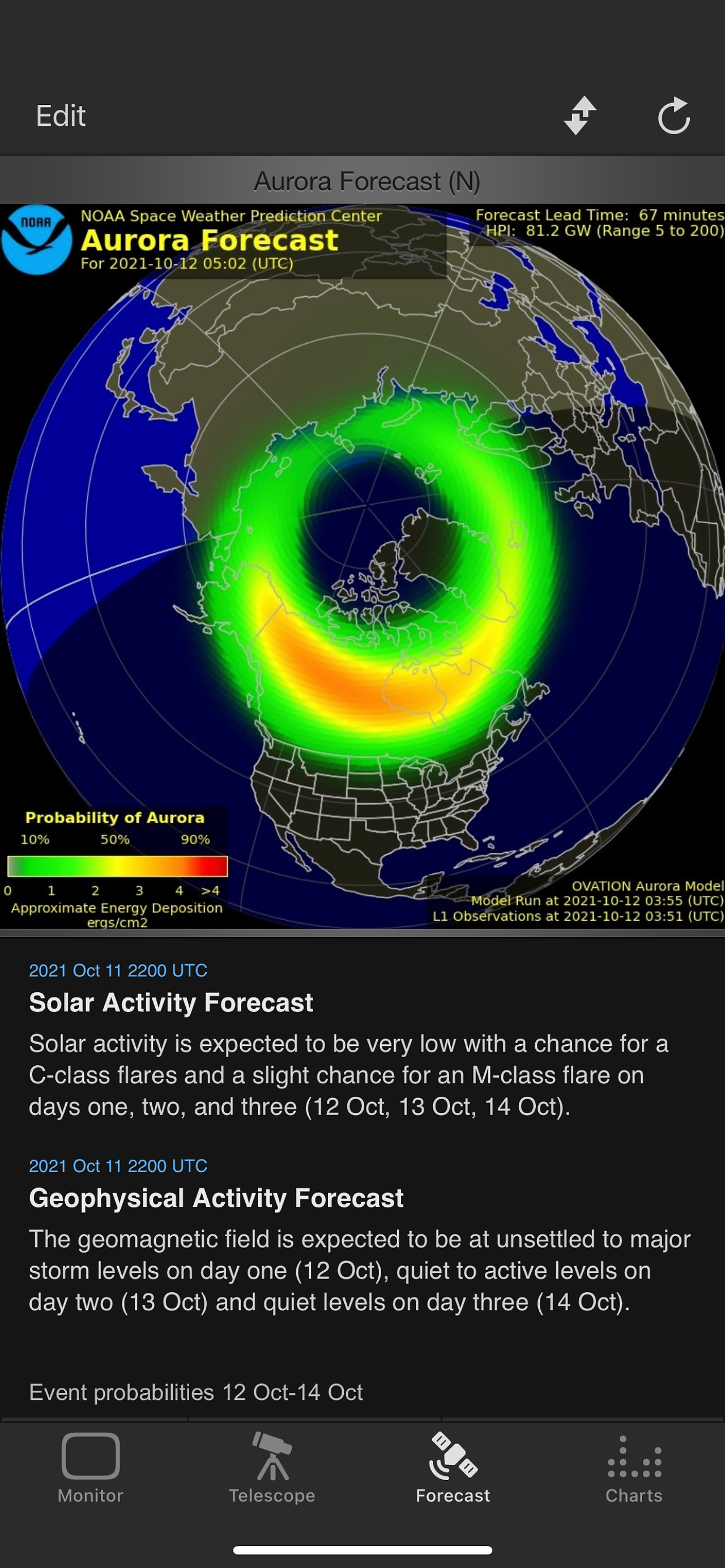
Task: Switch to the Telescope tab
Action: click(x=271, y=1468)
